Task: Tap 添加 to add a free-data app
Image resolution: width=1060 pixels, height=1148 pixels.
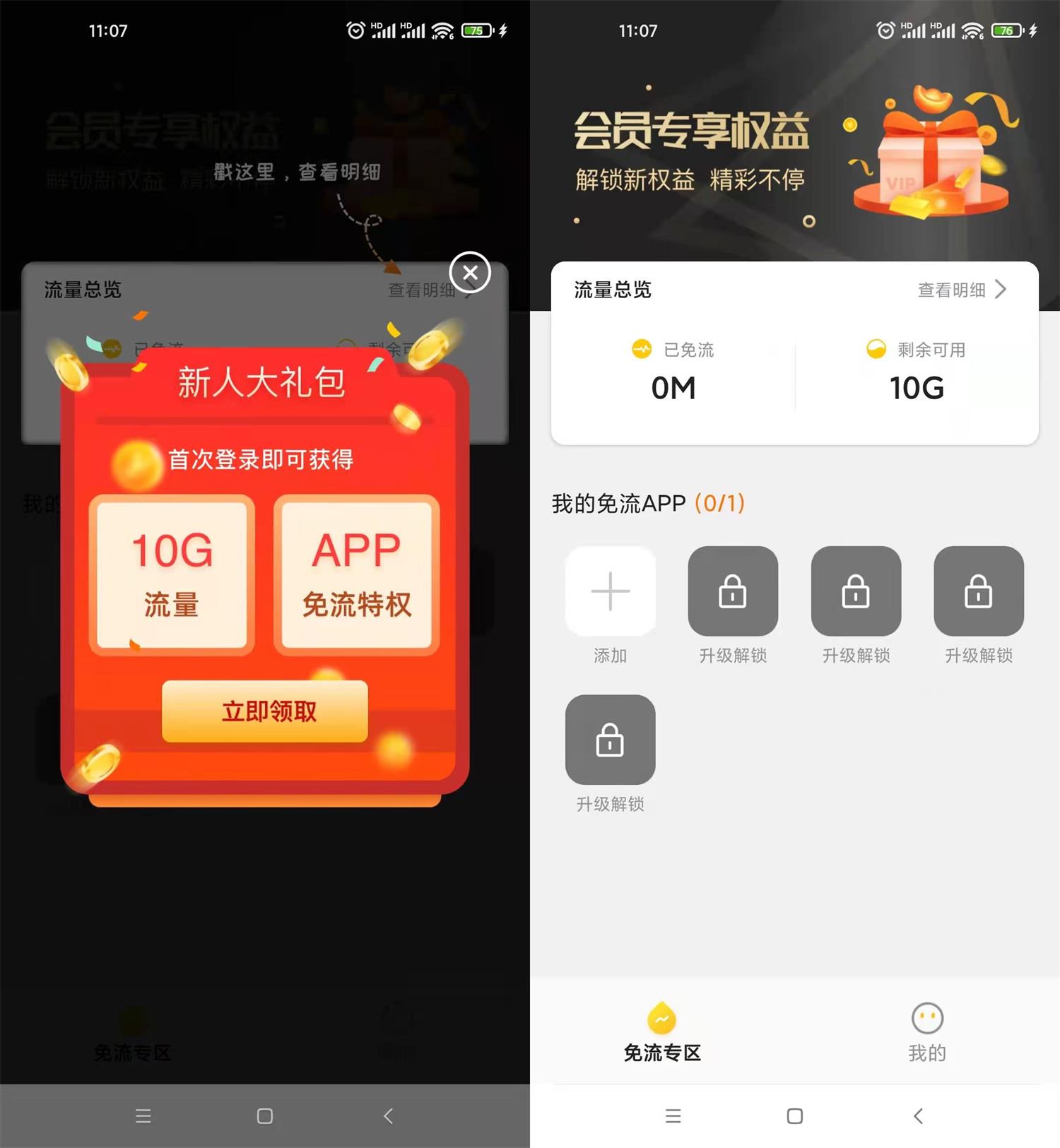Action: click(x=610, y=591)
